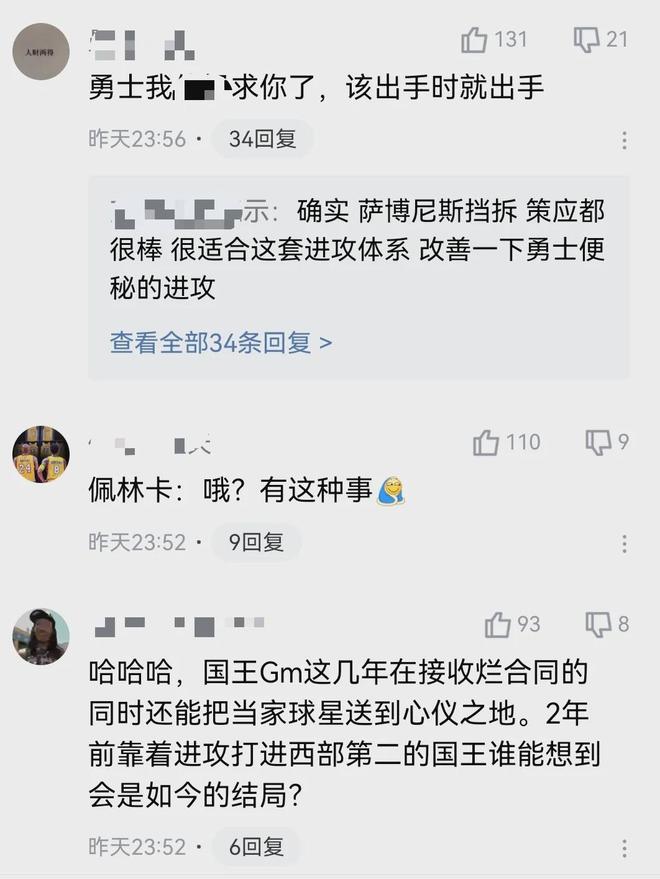Viewport: 660px width, 879px height.
Task: Like the 国王Gm comment with 93 likes
Action: pos(498,625)
